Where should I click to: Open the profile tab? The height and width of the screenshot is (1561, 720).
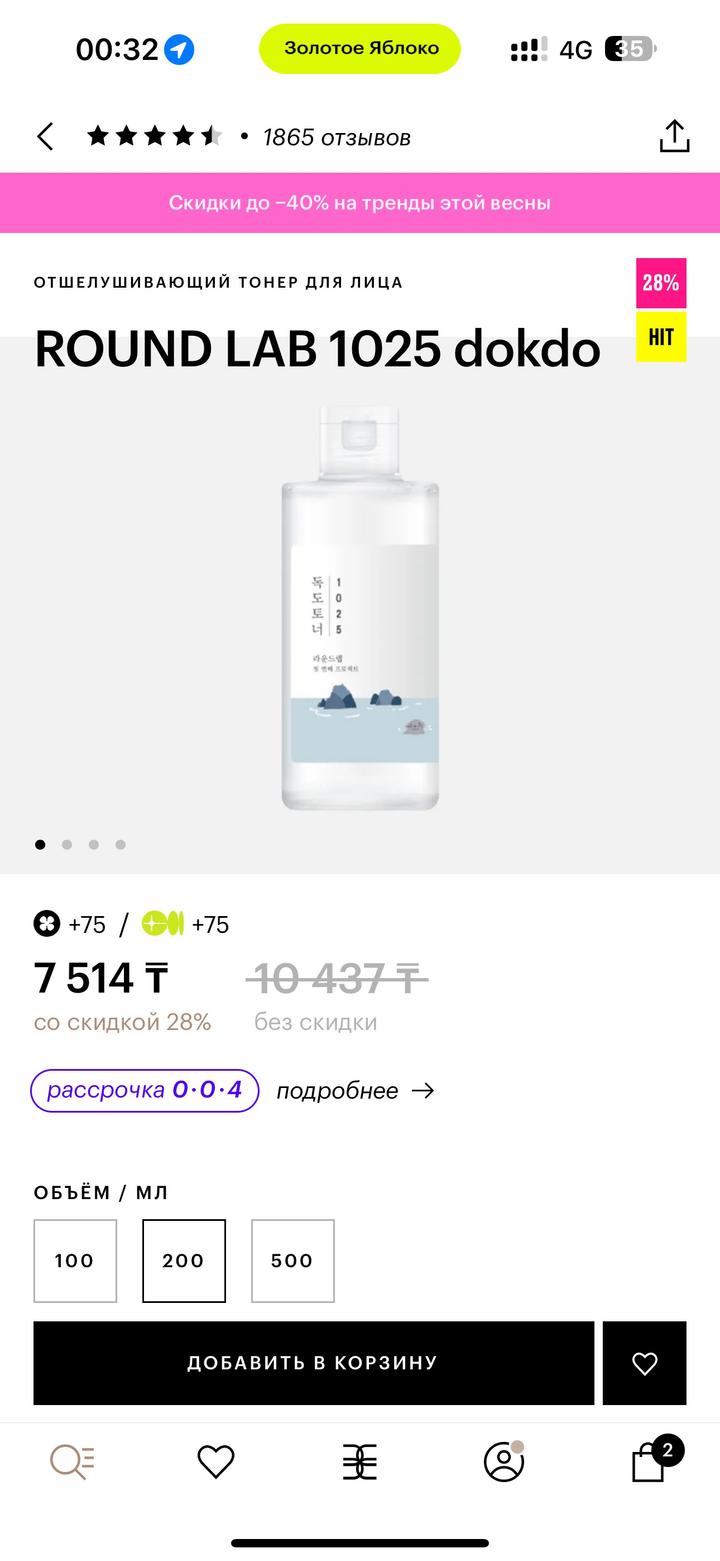[504, 1463]
